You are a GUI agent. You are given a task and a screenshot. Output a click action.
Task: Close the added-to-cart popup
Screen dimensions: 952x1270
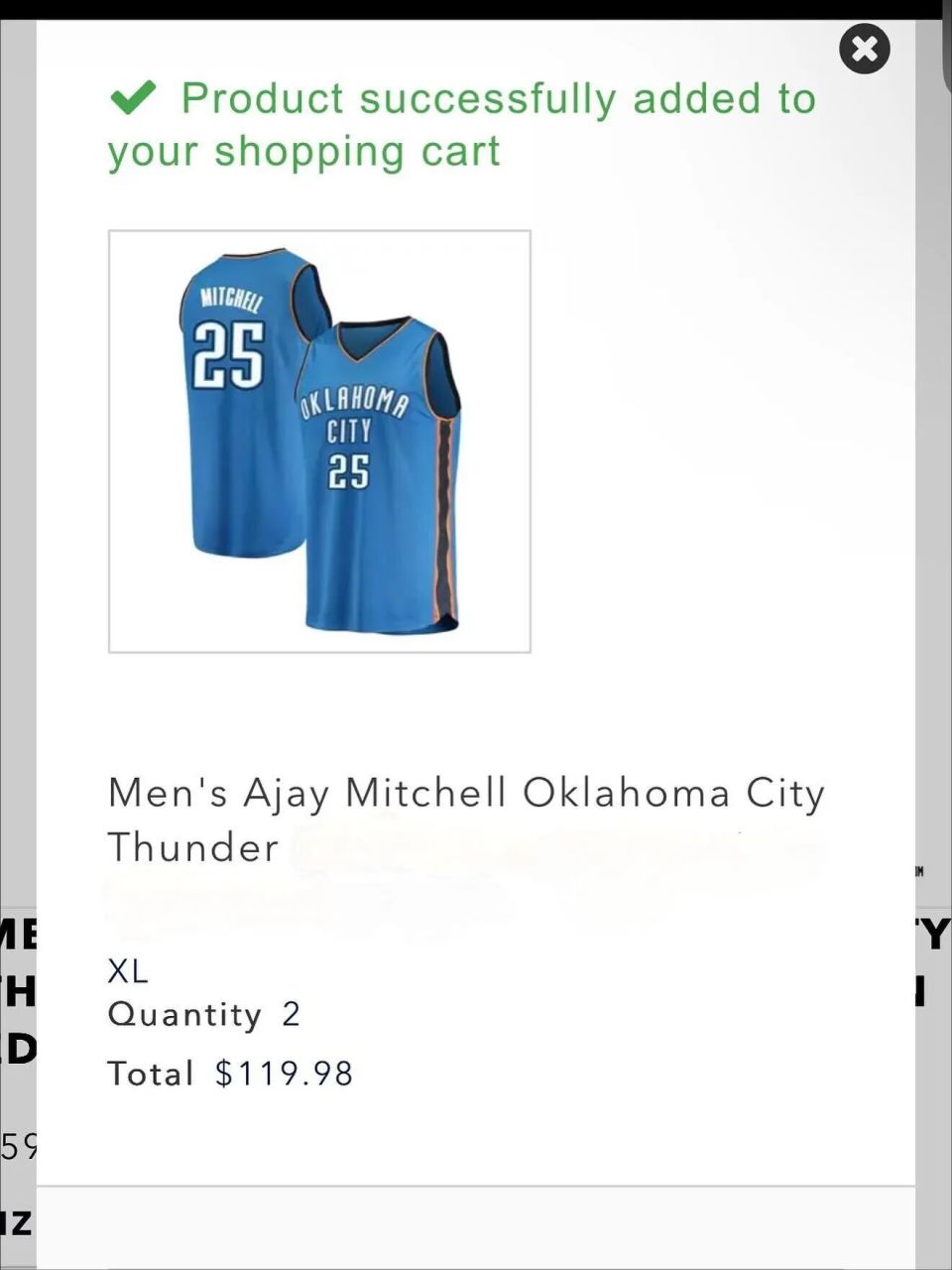(x=865, y=49)
